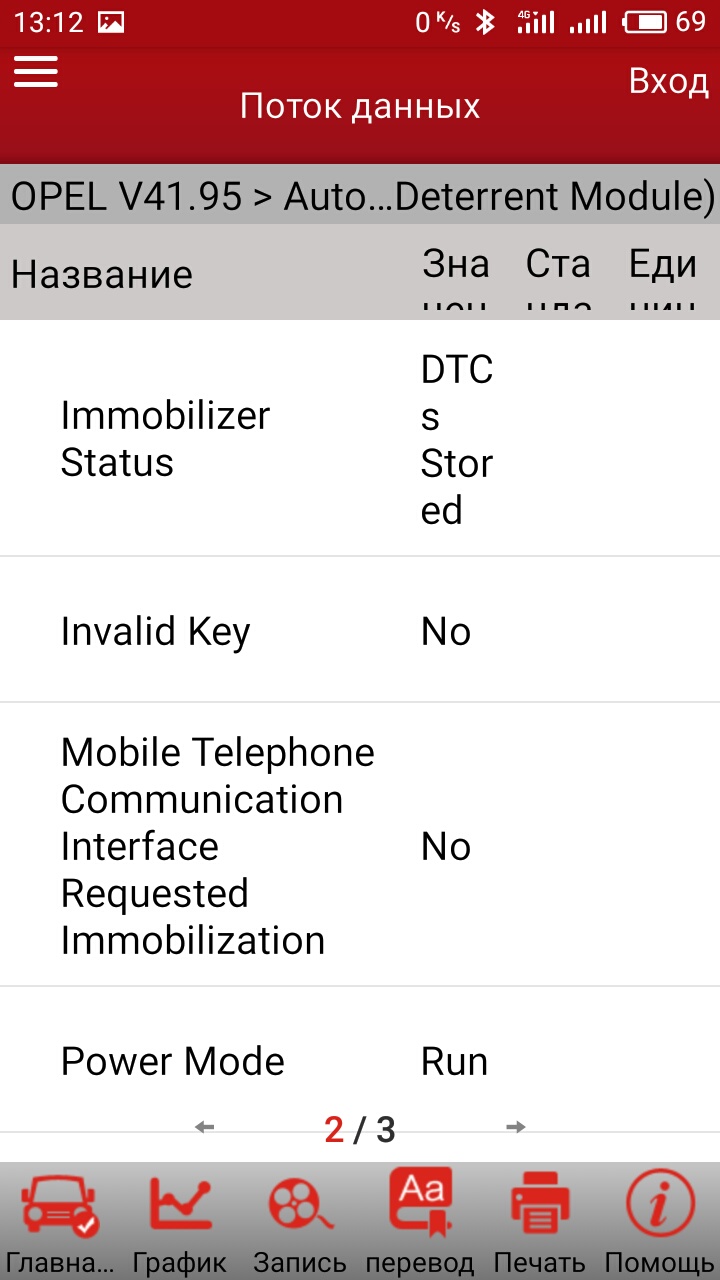Image resolution: width=720 pixels, height=1280 pixels.
Task: Open the hamburger menu
Action: point(35,71)
